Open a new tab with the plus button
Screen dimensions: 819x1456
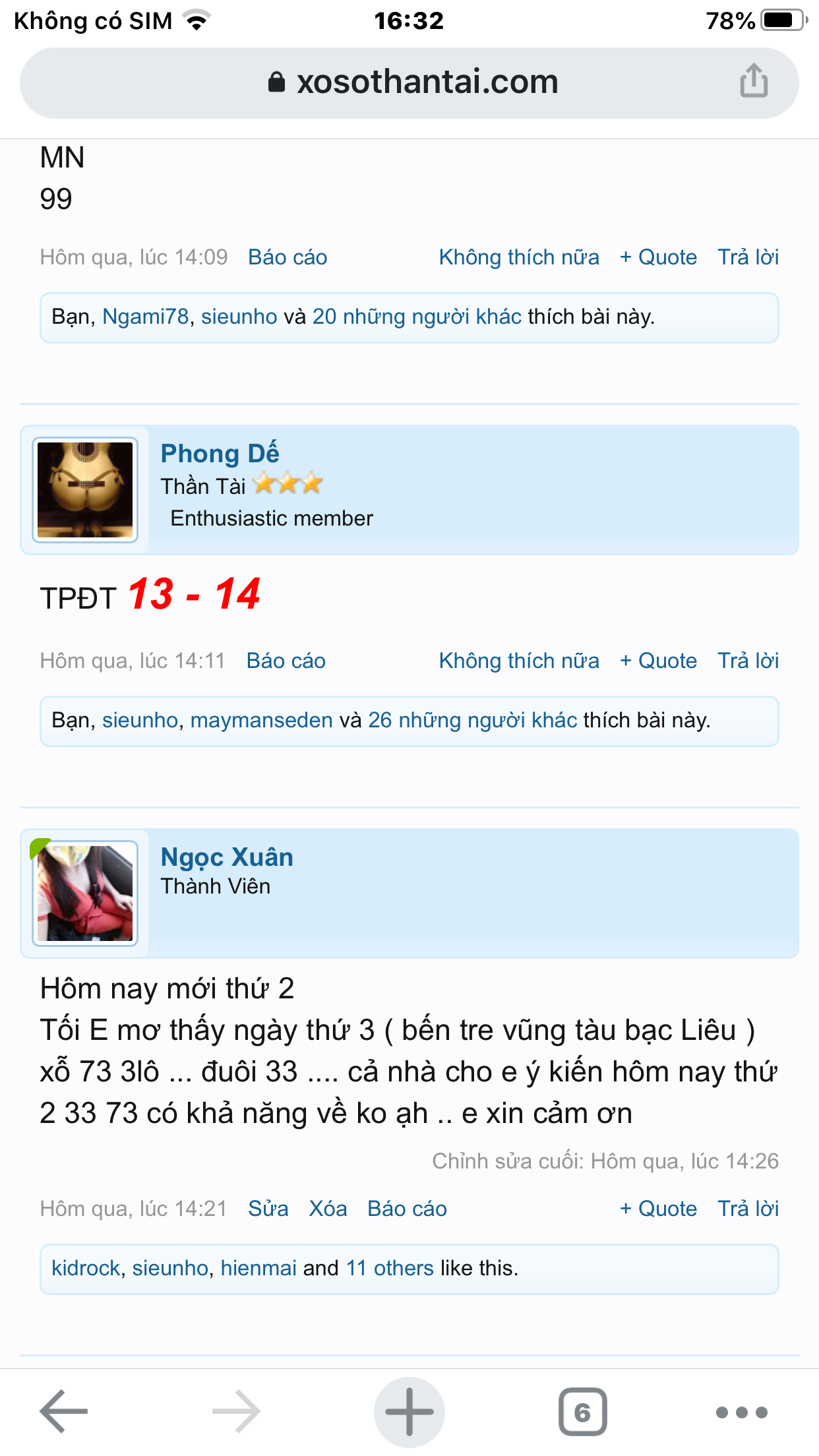409,1412
